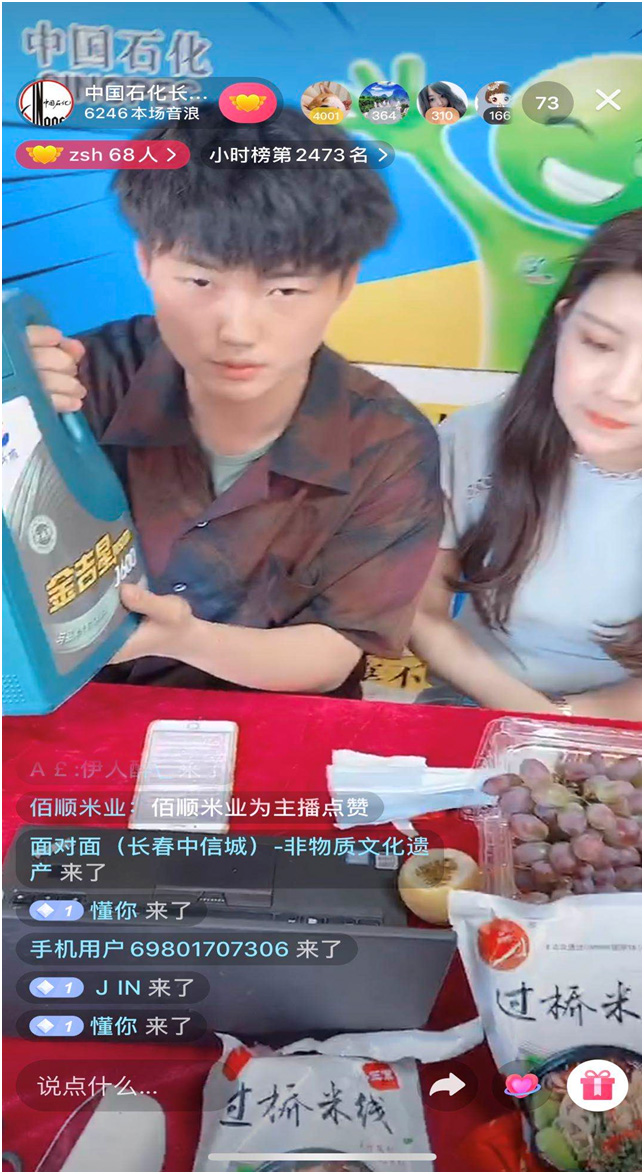Viewport: 644px width, 1174px height.
Task: Send a like with the heart icon
Action: click(522, 1085)
